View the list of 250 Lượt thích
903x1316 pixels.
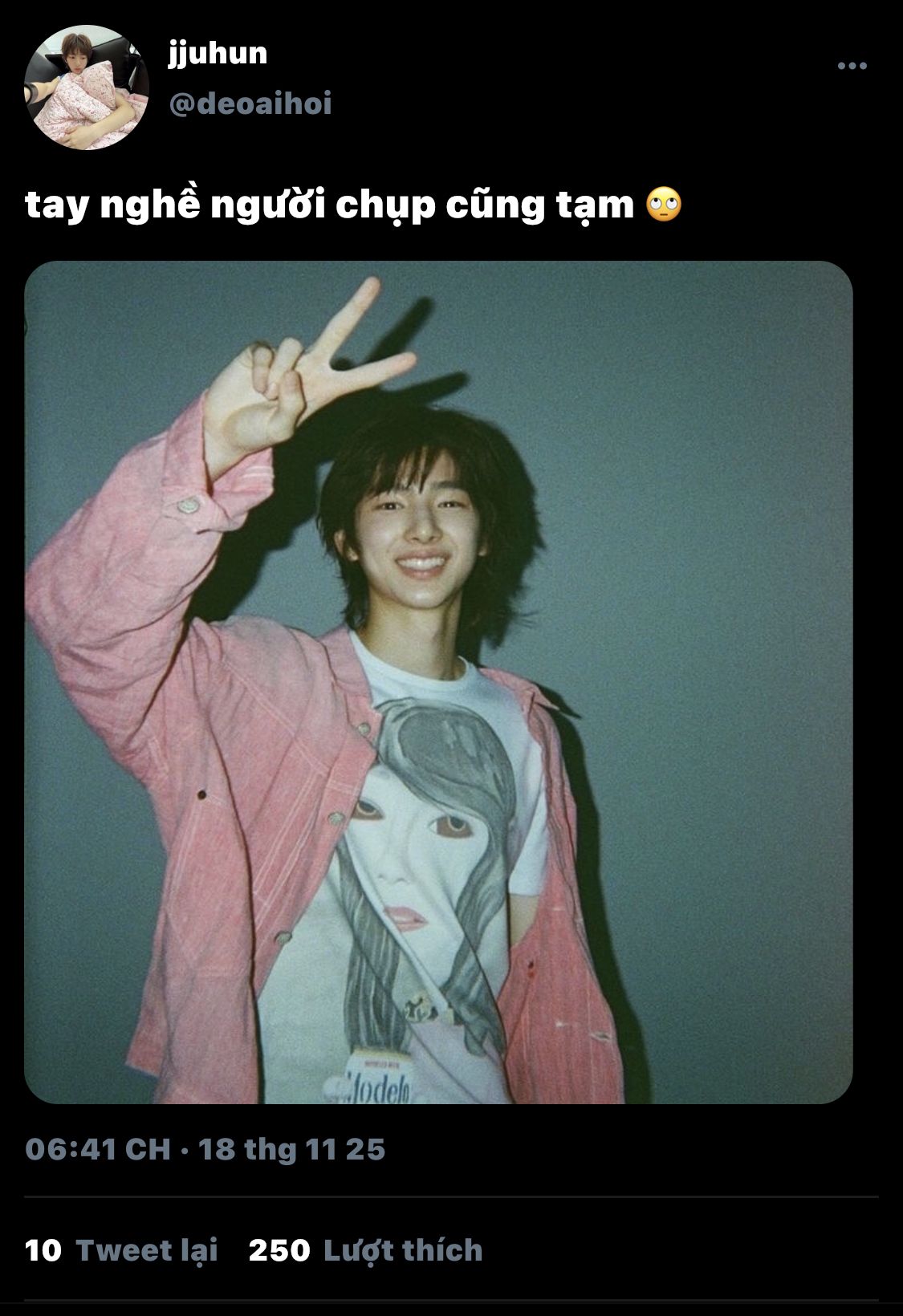click(x=366, y=1250)
